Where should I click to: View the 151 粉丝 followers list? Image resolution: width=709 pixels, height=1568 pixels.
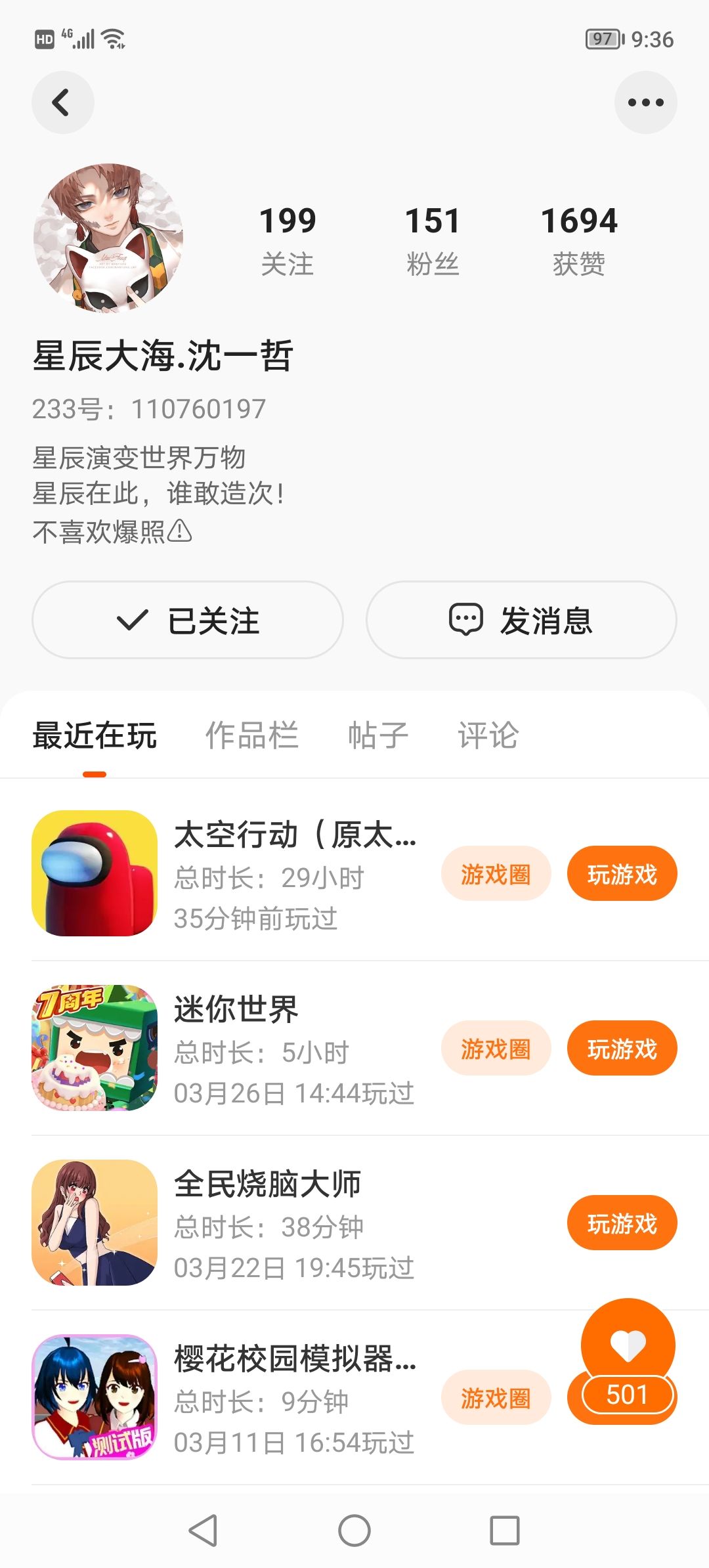[432, 240]
